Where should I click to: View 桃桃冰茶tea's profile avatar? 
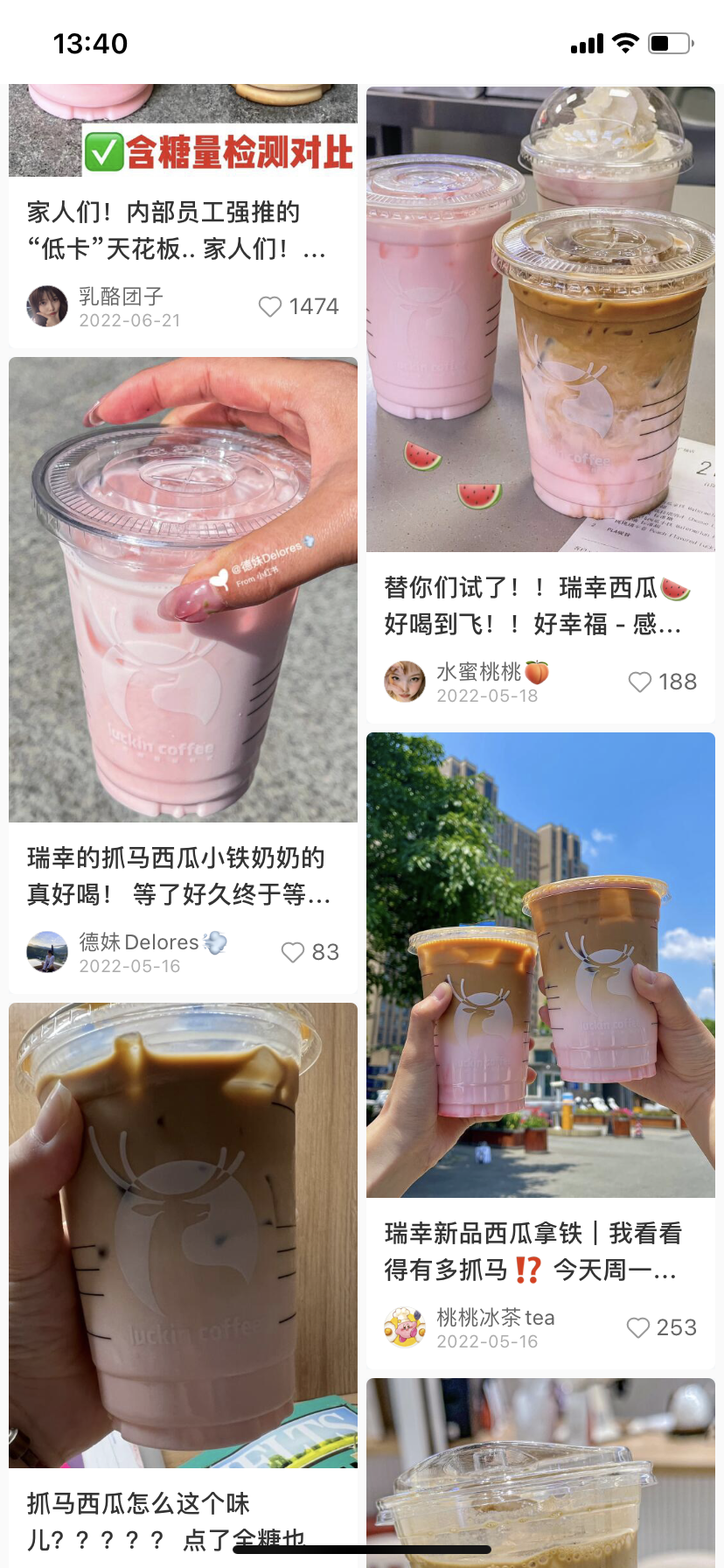(405, 1327)
